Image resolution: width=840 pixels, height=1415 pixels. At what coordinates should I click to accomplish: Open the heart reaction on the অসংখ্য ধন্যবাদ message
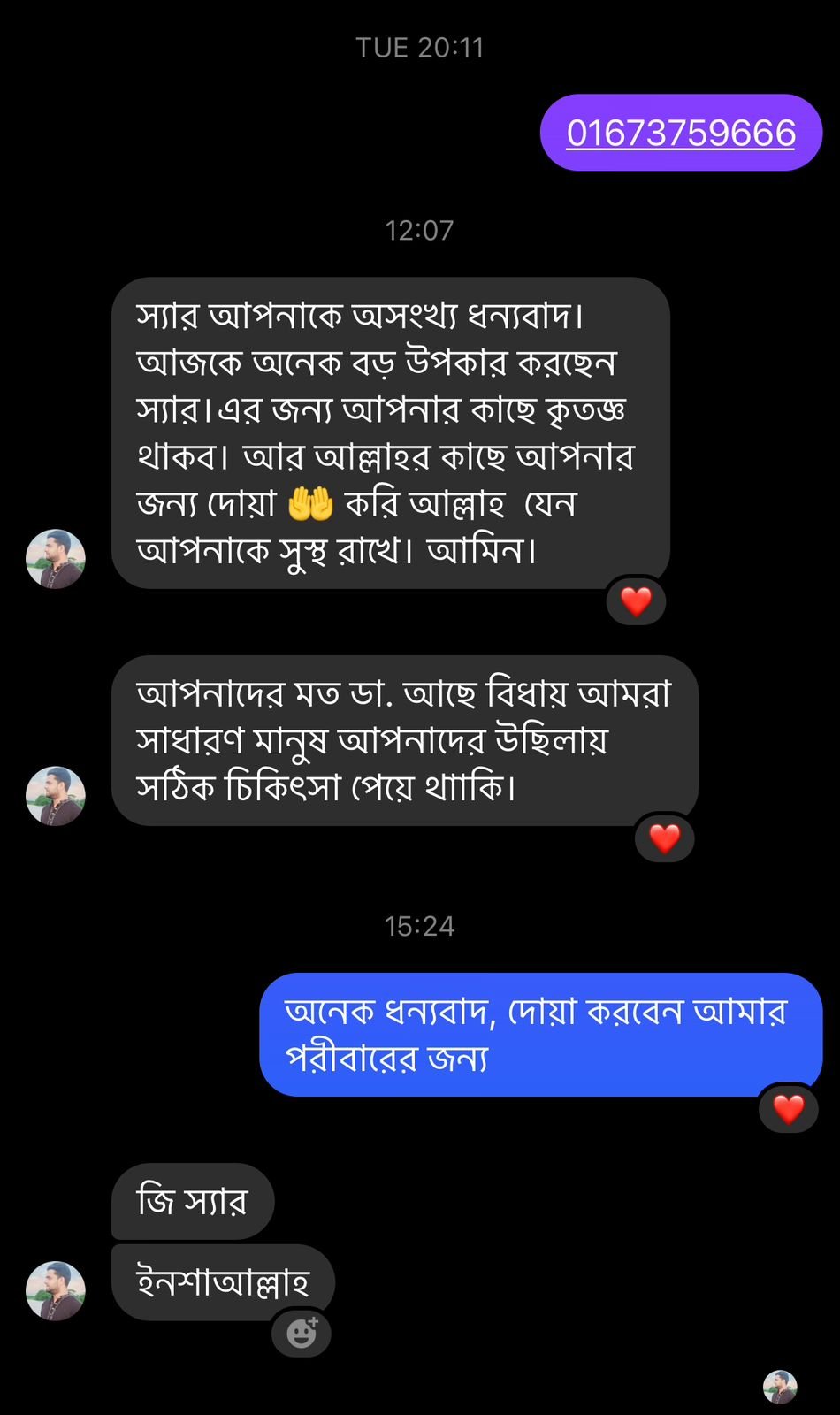pyautogui.click(x=636, y=601)
